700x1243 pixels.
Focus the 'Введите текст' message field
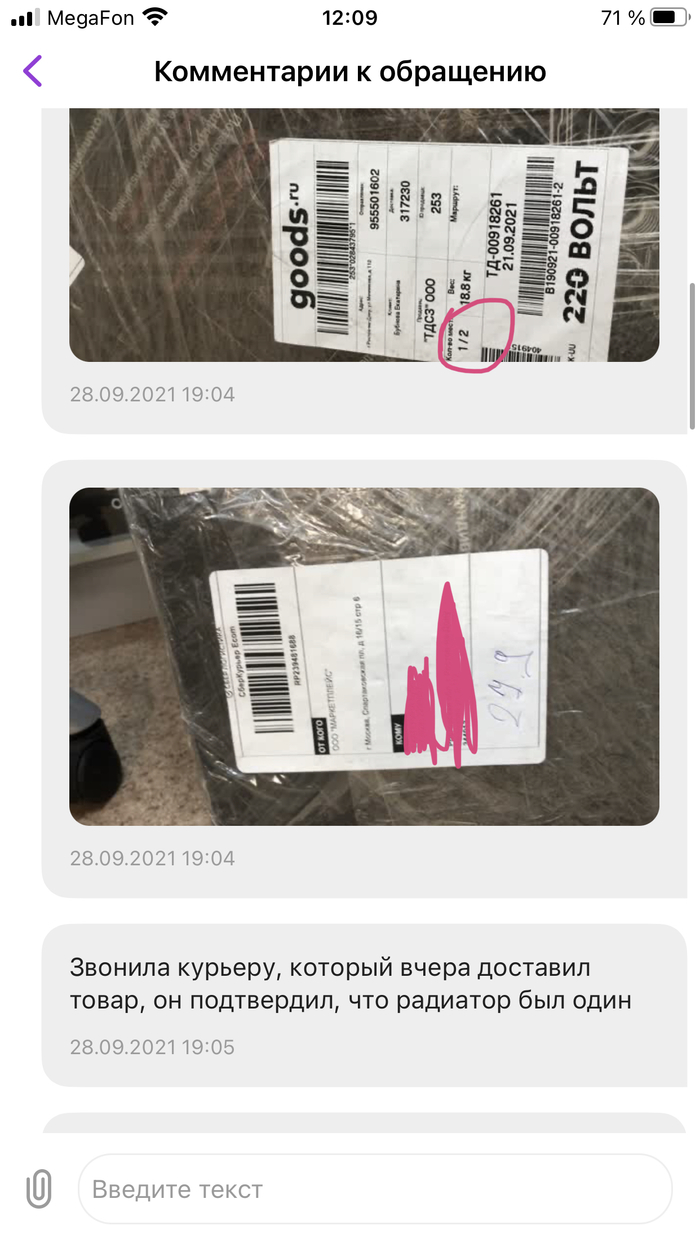[x=375, y=1189]
